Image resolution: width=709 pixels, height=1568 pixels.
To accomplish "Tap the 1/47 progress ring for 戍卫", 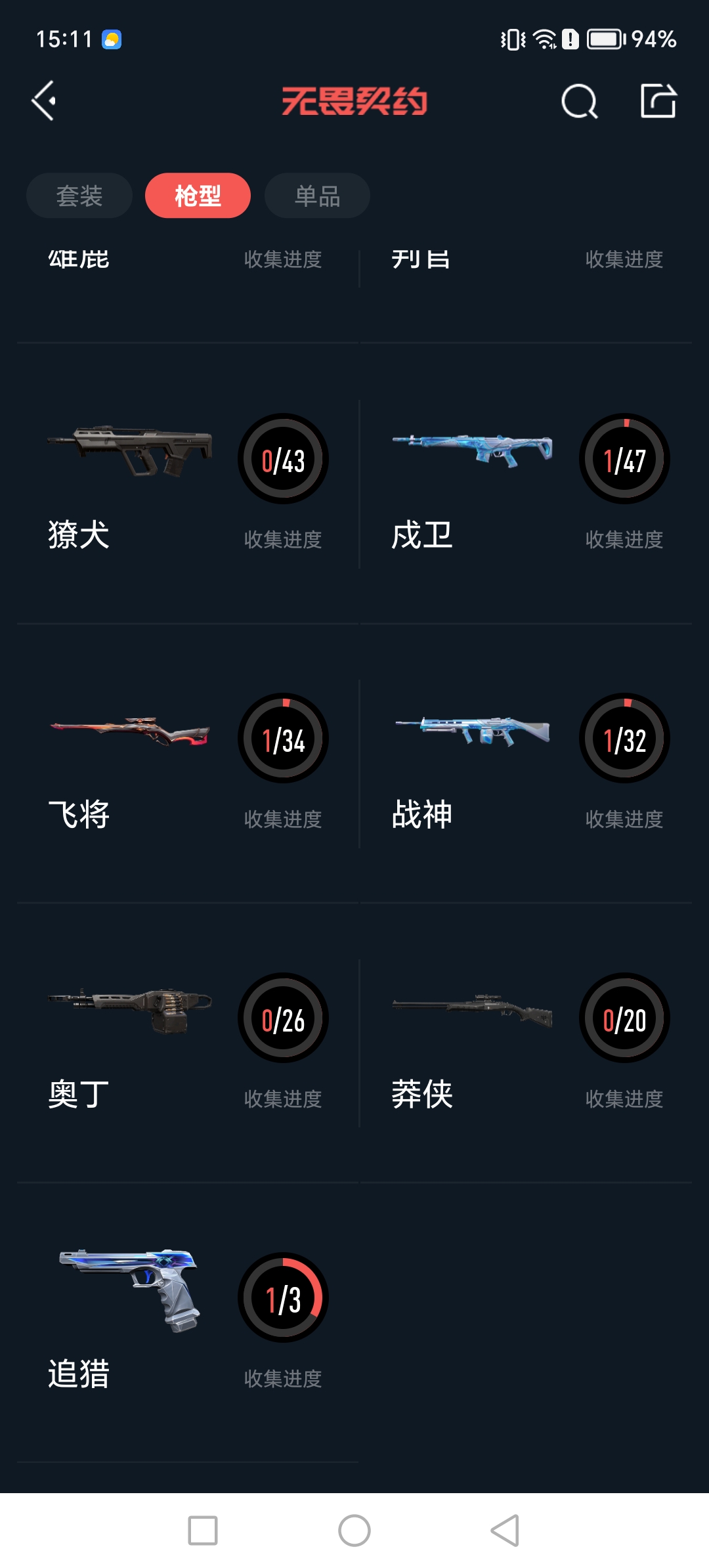I will [624, 458].
